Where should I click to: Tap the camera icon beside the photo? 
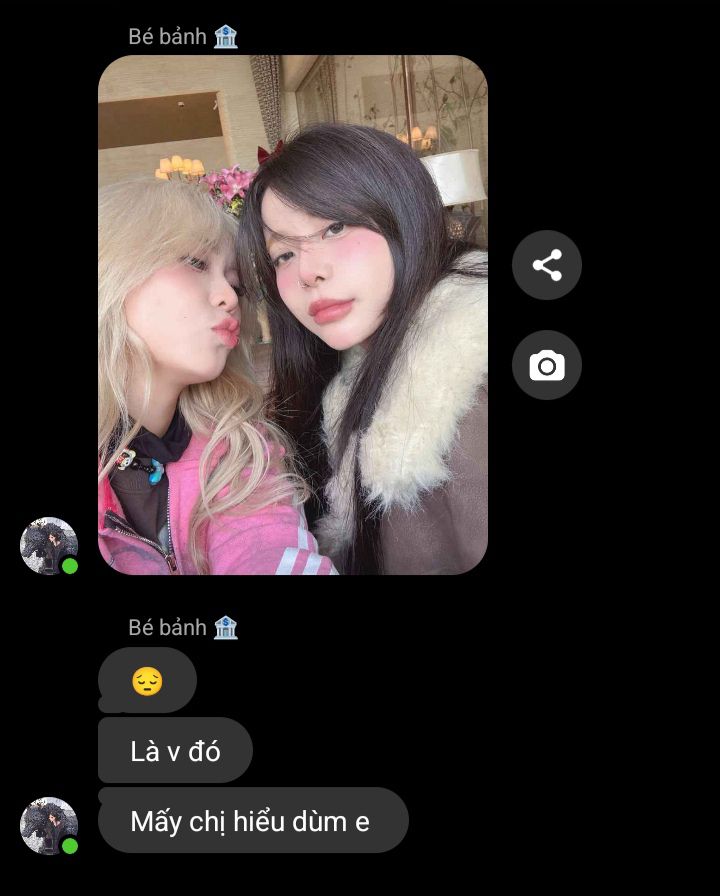pyautogui.click(x=547, y=365)
